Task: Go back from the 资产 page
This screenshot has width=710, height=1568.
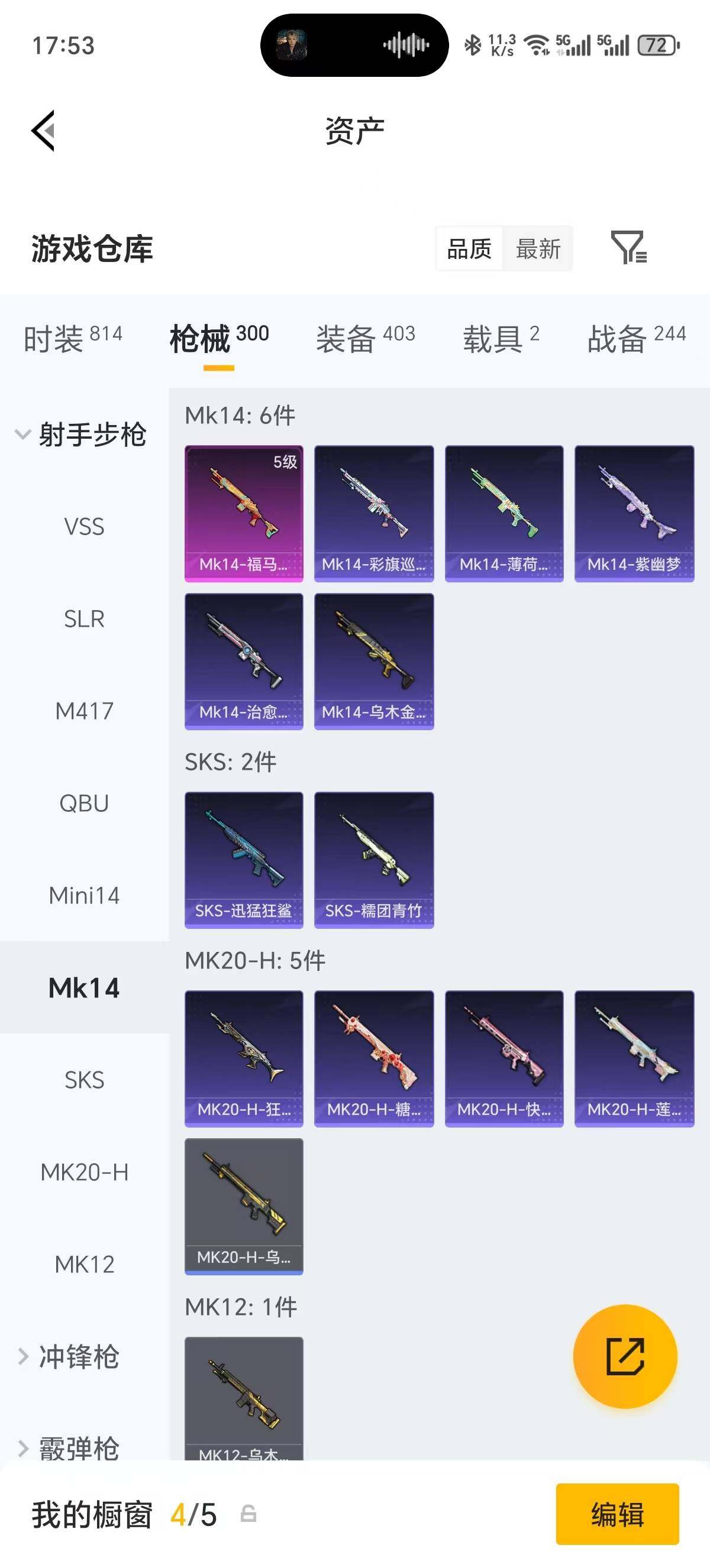Action: tap(43, 130)
